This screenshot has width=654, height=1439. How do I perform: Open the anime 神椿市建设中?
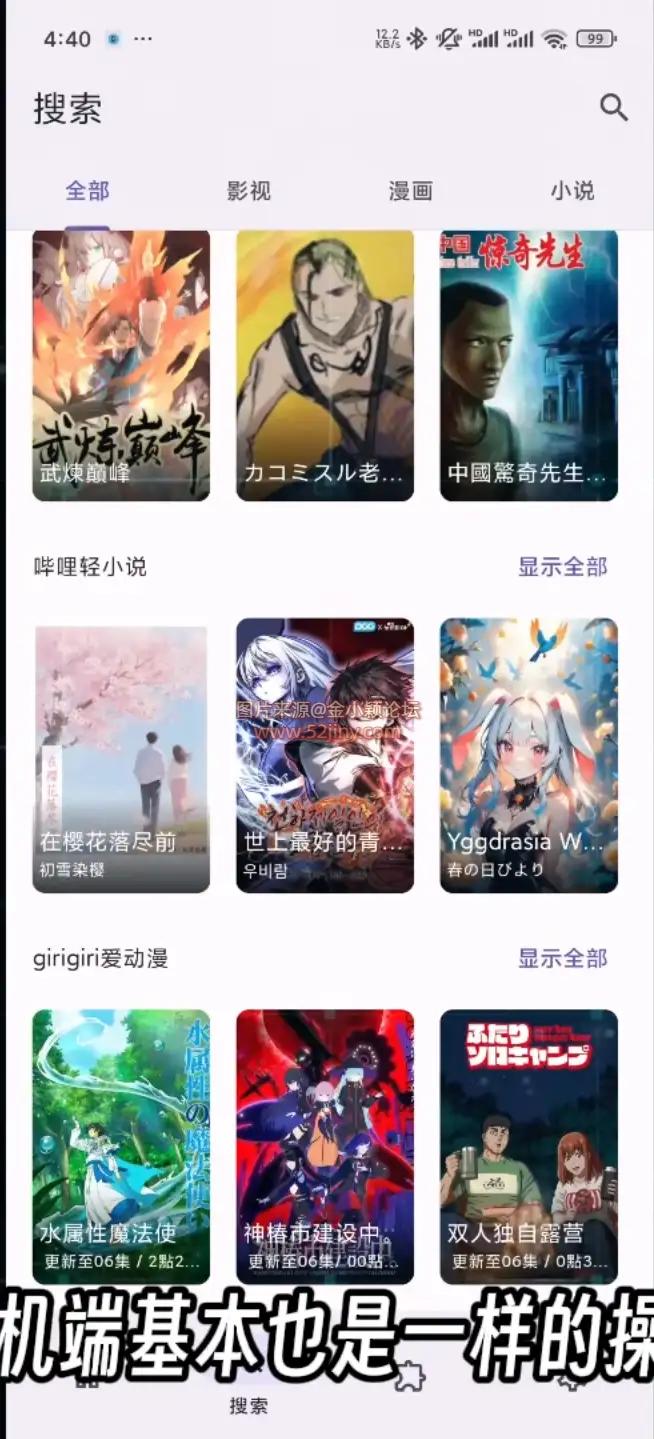click(325, 1145)
